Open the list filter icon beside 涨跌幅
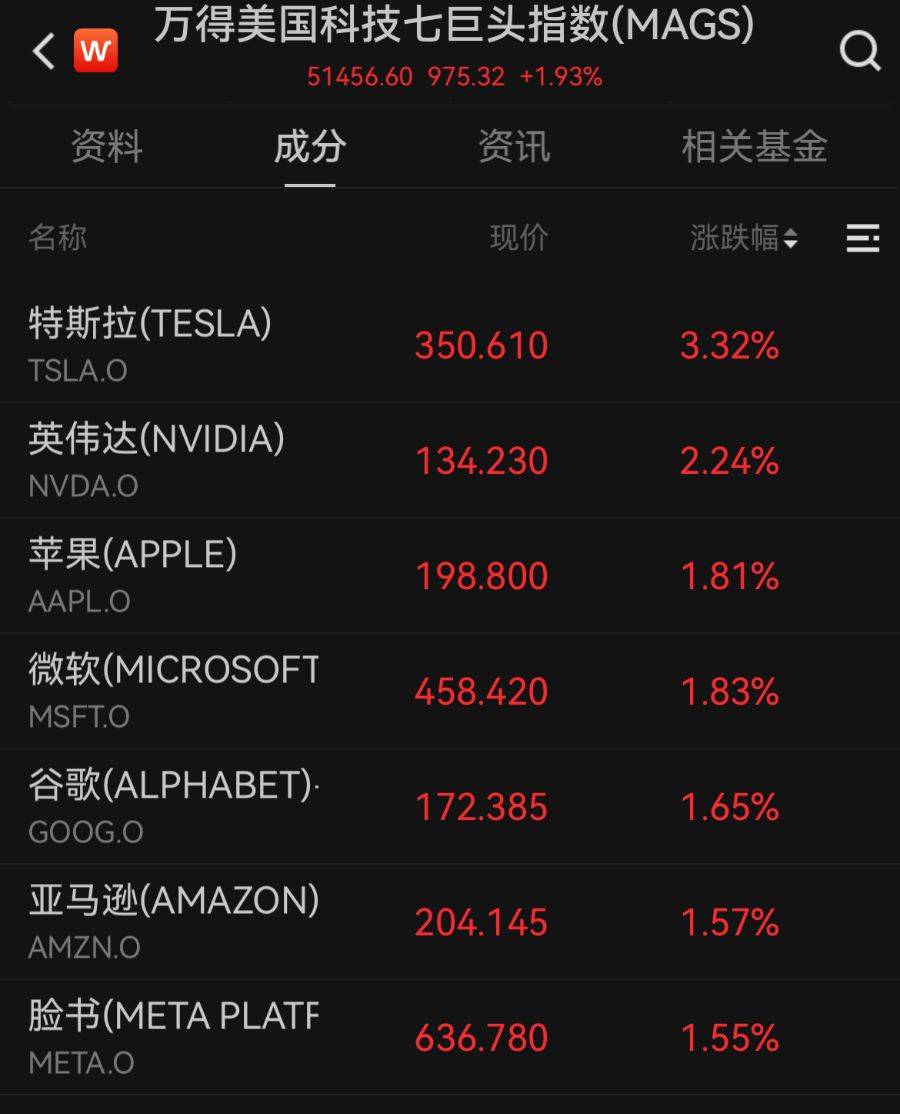The height and width of the screenshot is (1114, 900). point(862,238)
